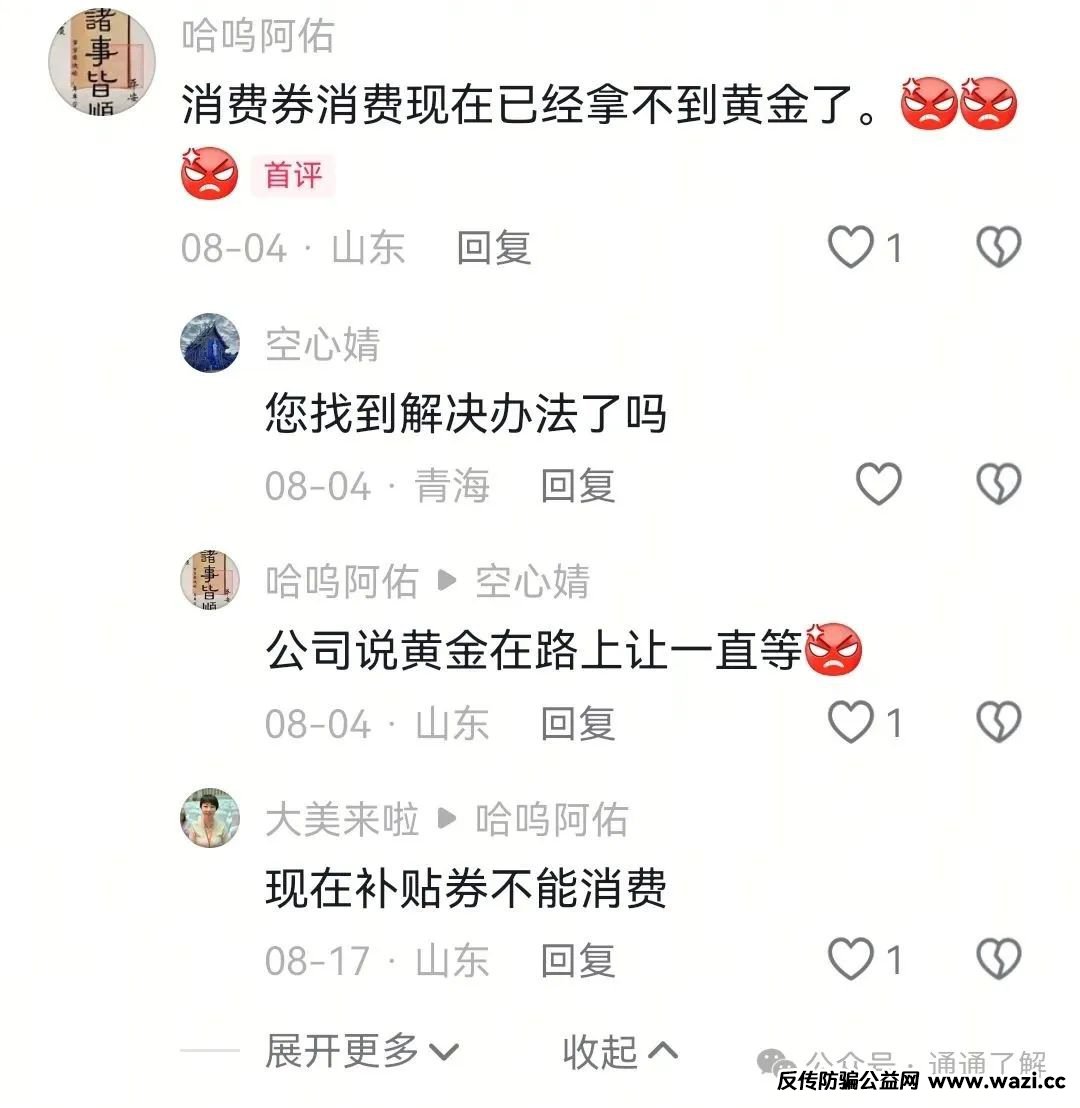Open 大美来啦's profile avatar
Viewport: 1080px width, 1108px height.
(210, 818)
